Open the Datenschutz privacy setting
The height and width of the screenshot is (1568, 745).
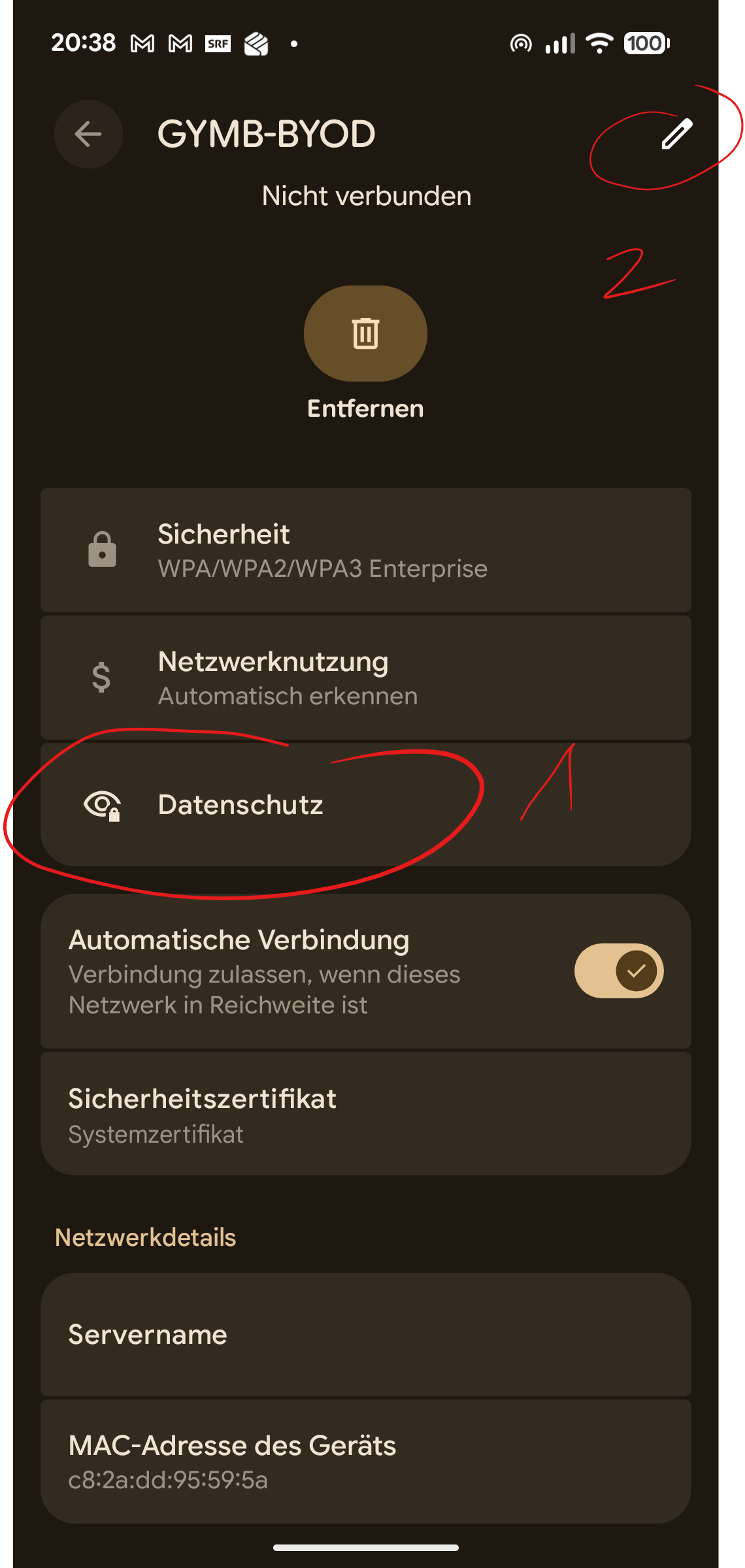point(365,805)
